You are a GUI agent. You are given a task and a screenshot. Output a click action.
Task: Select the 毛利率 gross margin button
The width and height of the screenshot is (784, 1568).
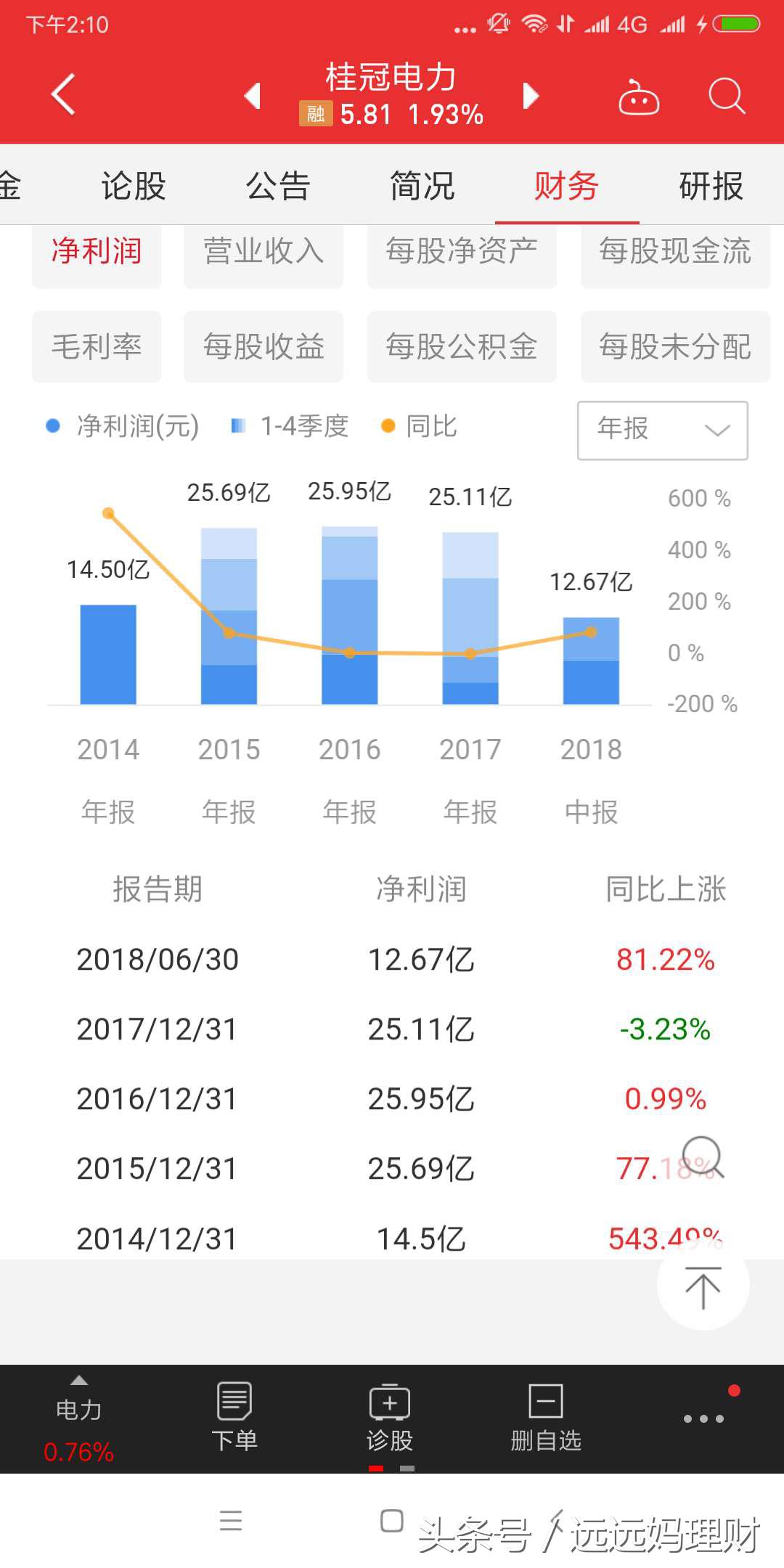(97, 347)
